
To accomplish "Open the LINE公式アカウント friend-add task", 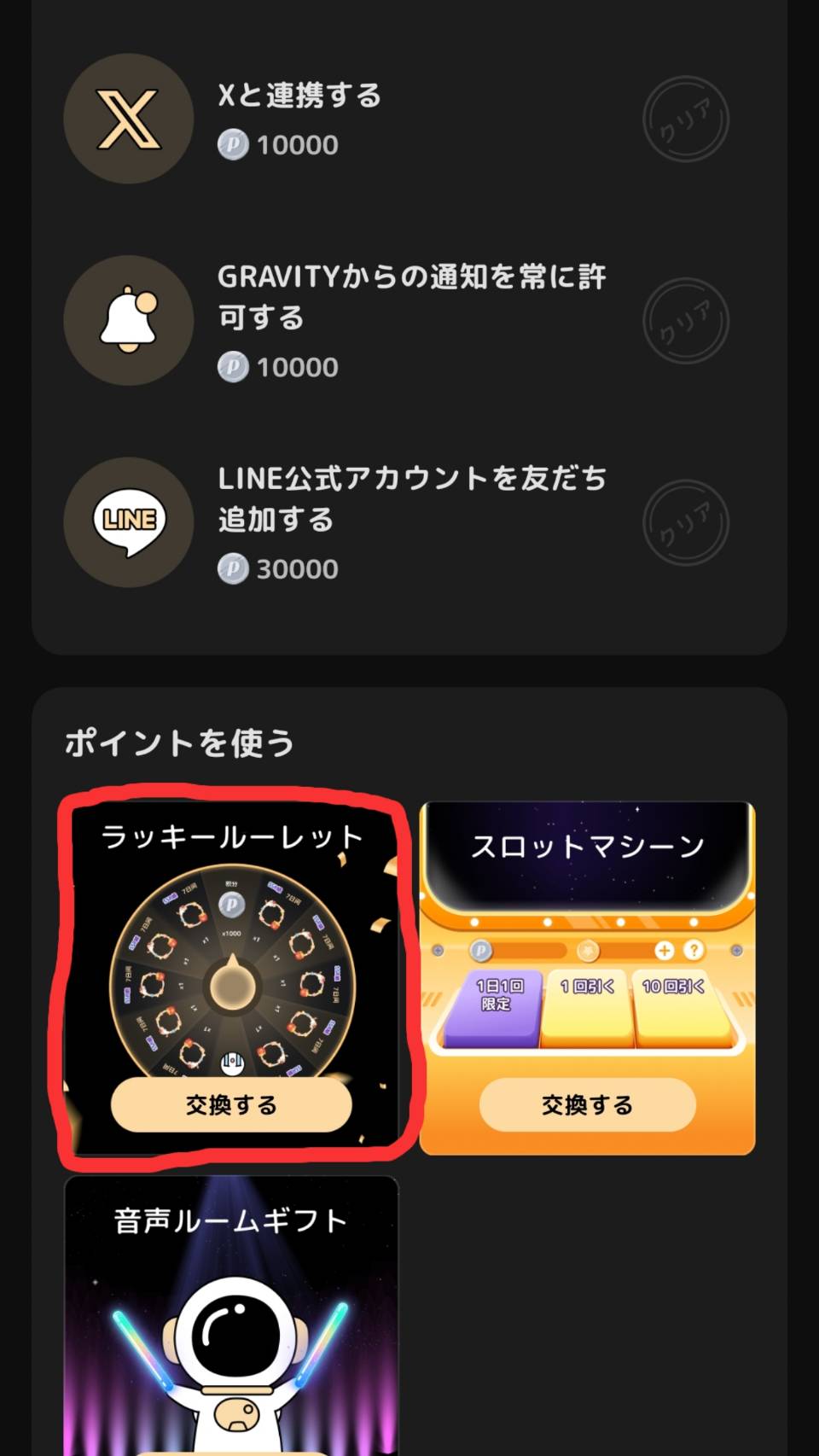I will [409, 521].
